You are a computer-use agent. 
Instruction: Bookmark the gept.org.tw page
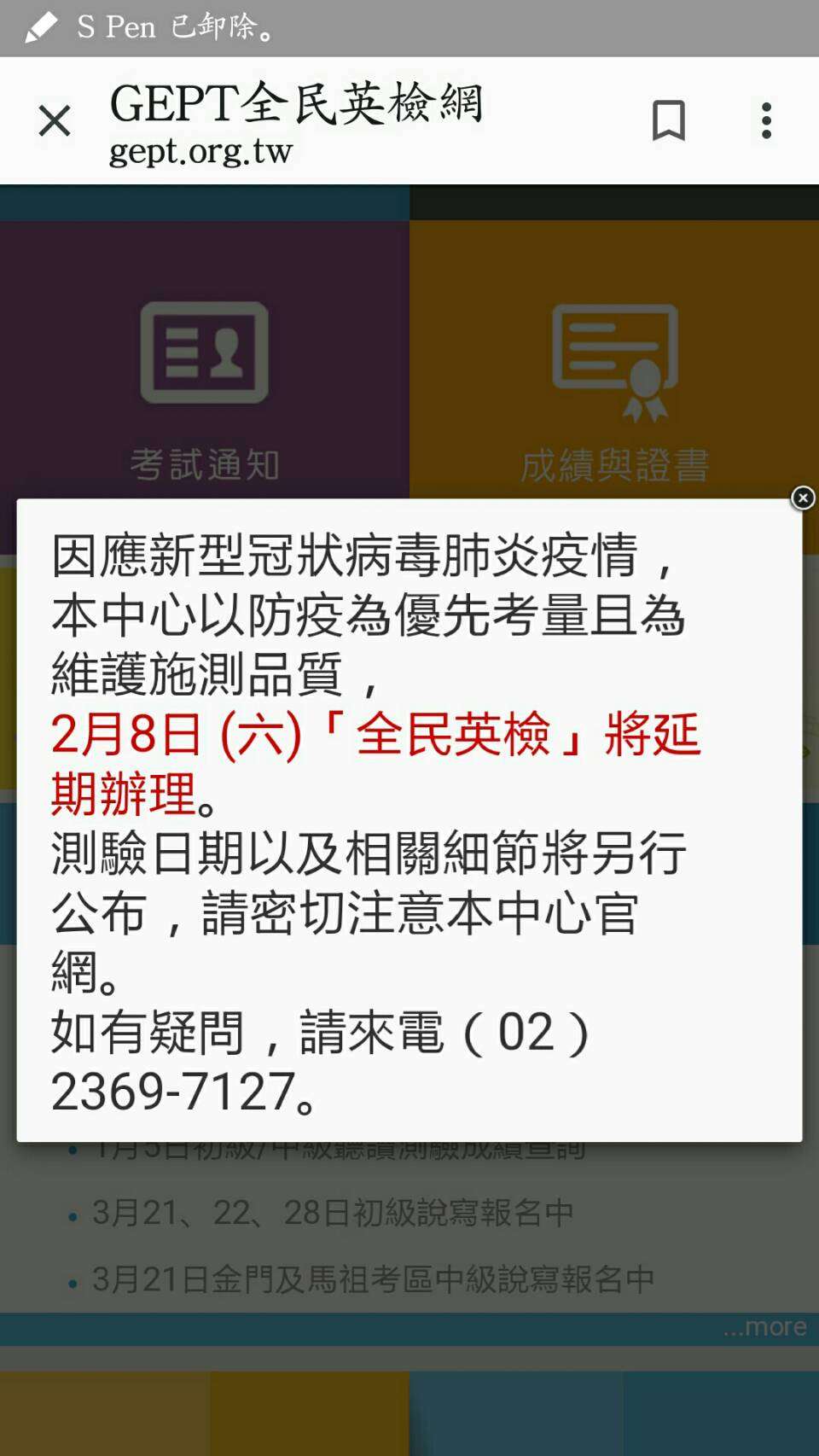coord(669,120)
